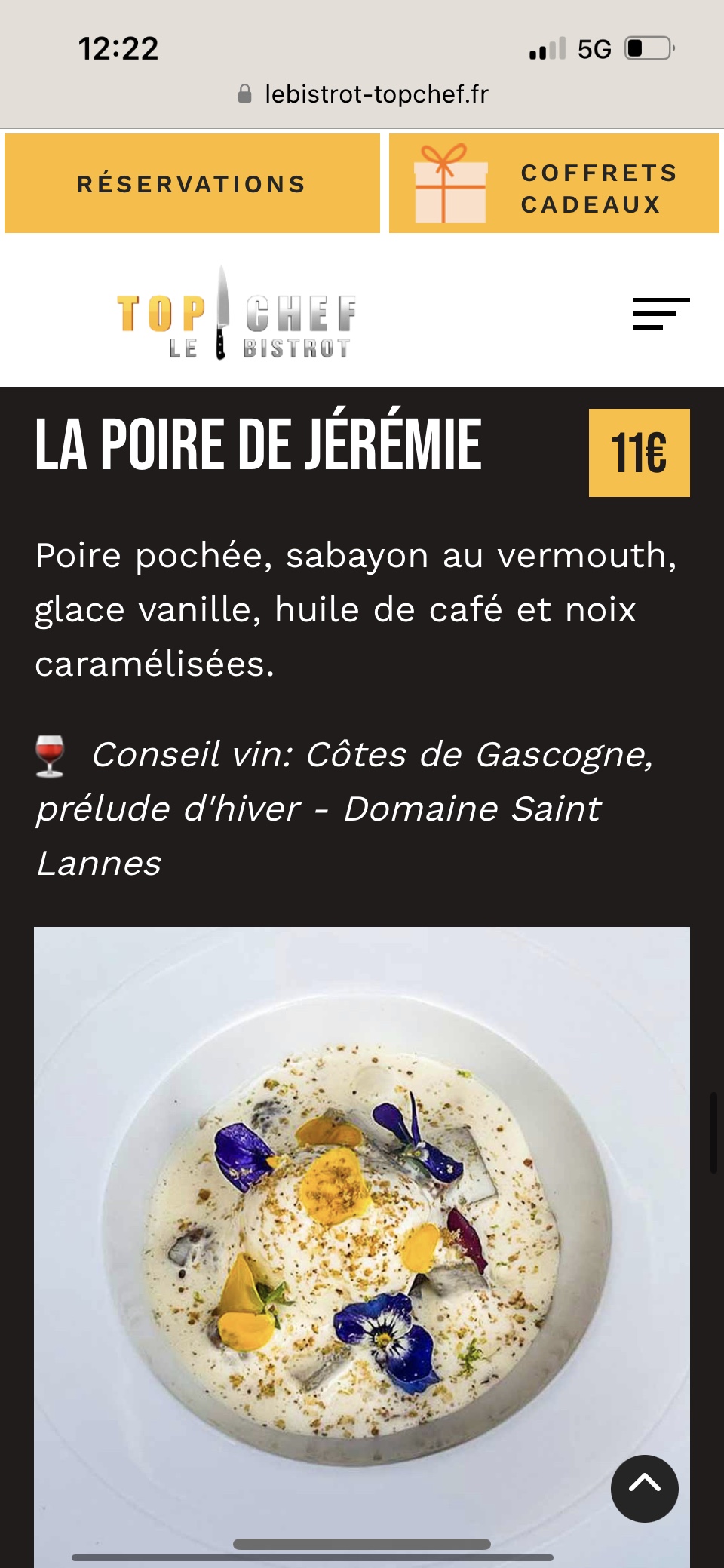724x1568 pixels.
Task: Open the Coffrets Cadeaux gift boxes
Action: pyautogui.click(x=554, y=183)
